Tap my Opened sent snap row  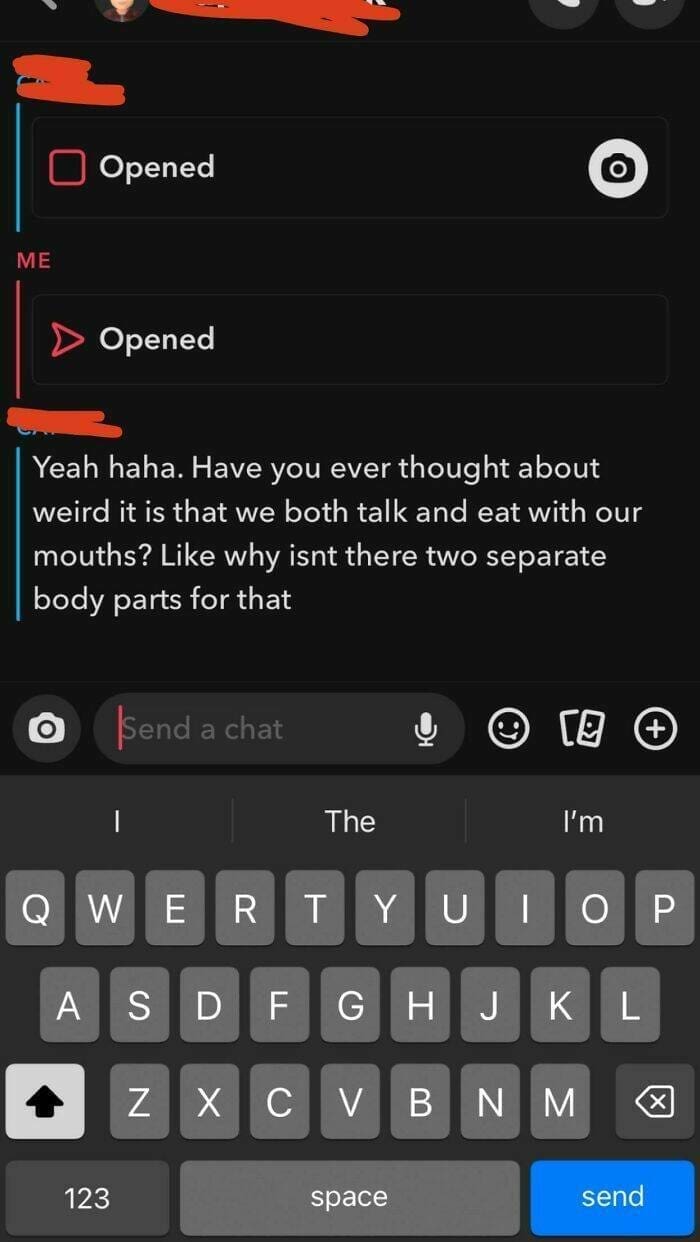coord(349,340)
